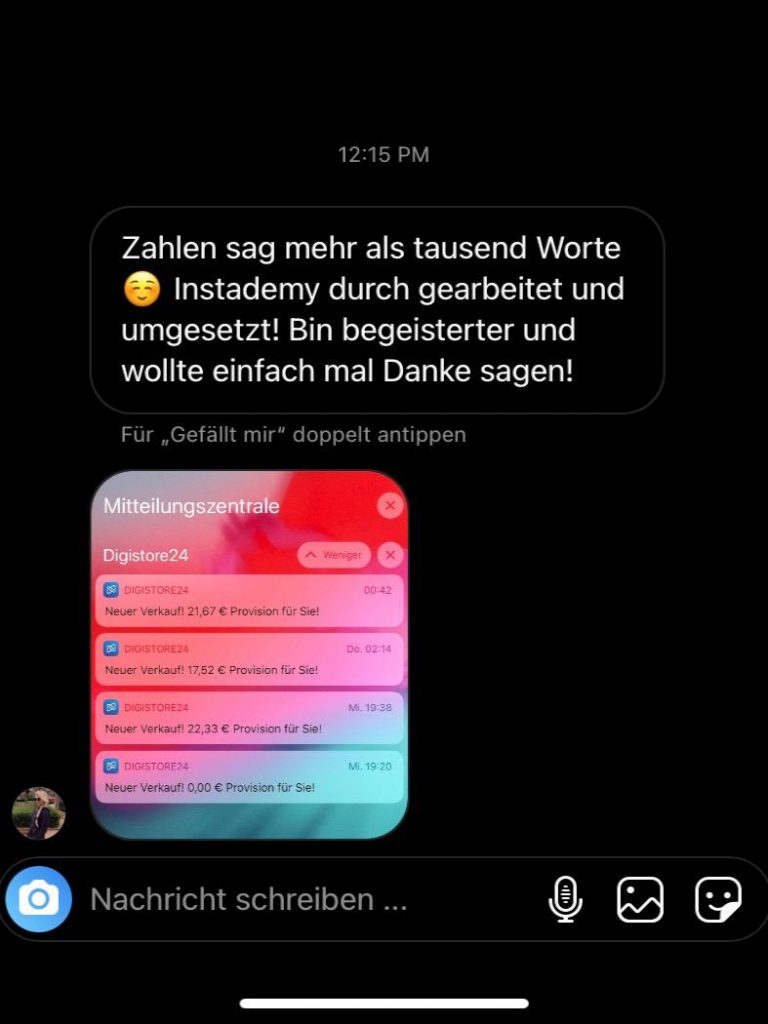Viewport: 768px width, 1024px height.
Task: View the sender's profile picture avatar
Action: tap(38, 812)
